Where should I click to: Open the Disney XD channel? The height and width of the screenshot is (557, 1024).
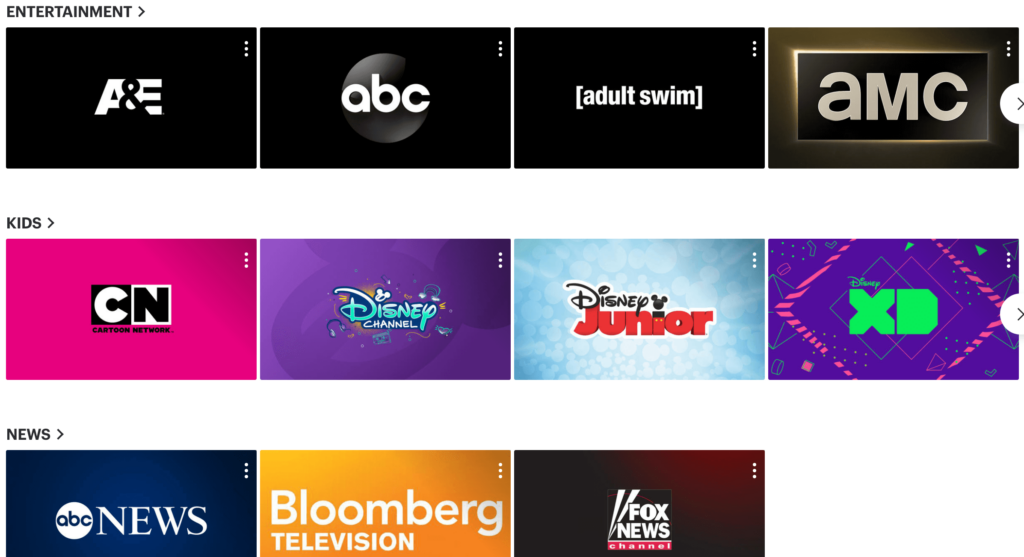[x=893, y=309]
